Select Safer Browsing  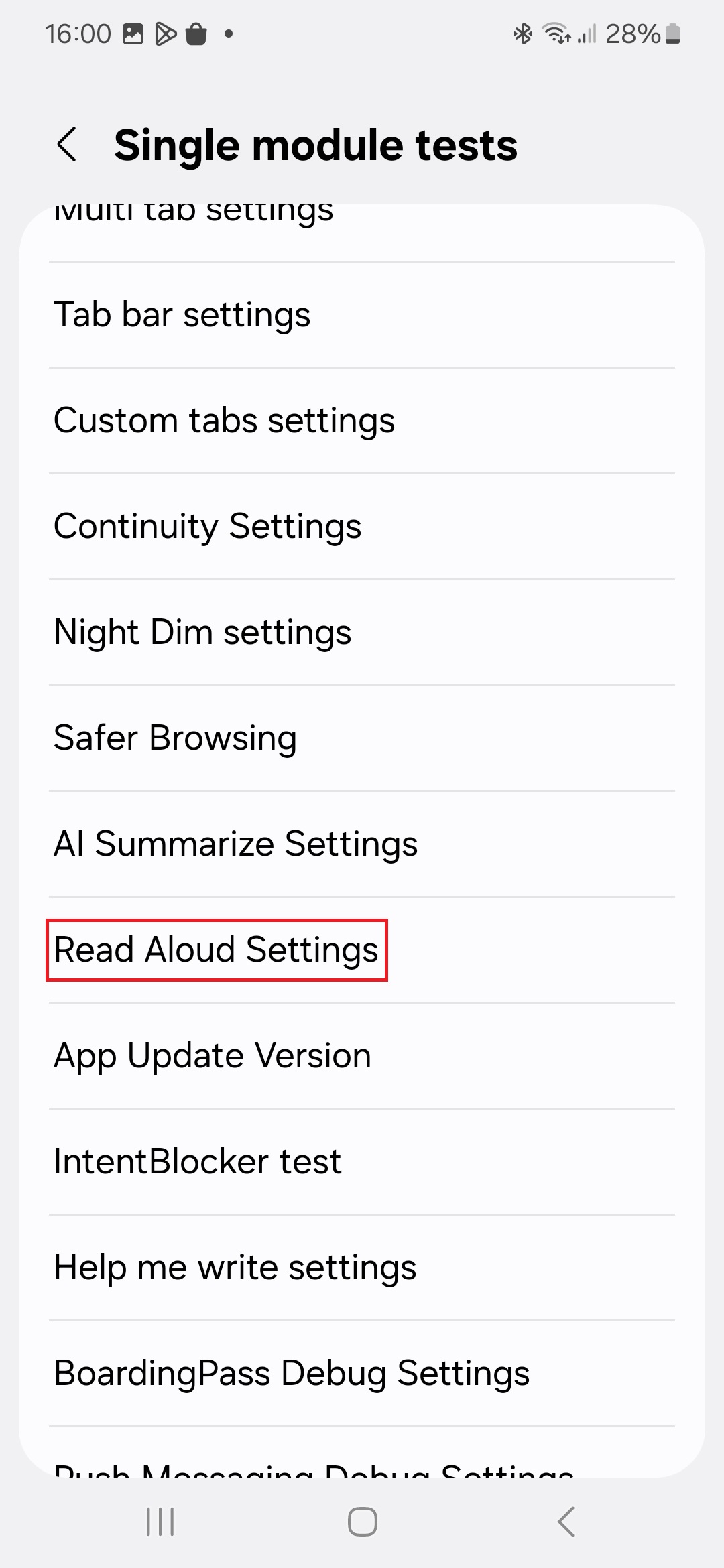[x=176, y=738]
